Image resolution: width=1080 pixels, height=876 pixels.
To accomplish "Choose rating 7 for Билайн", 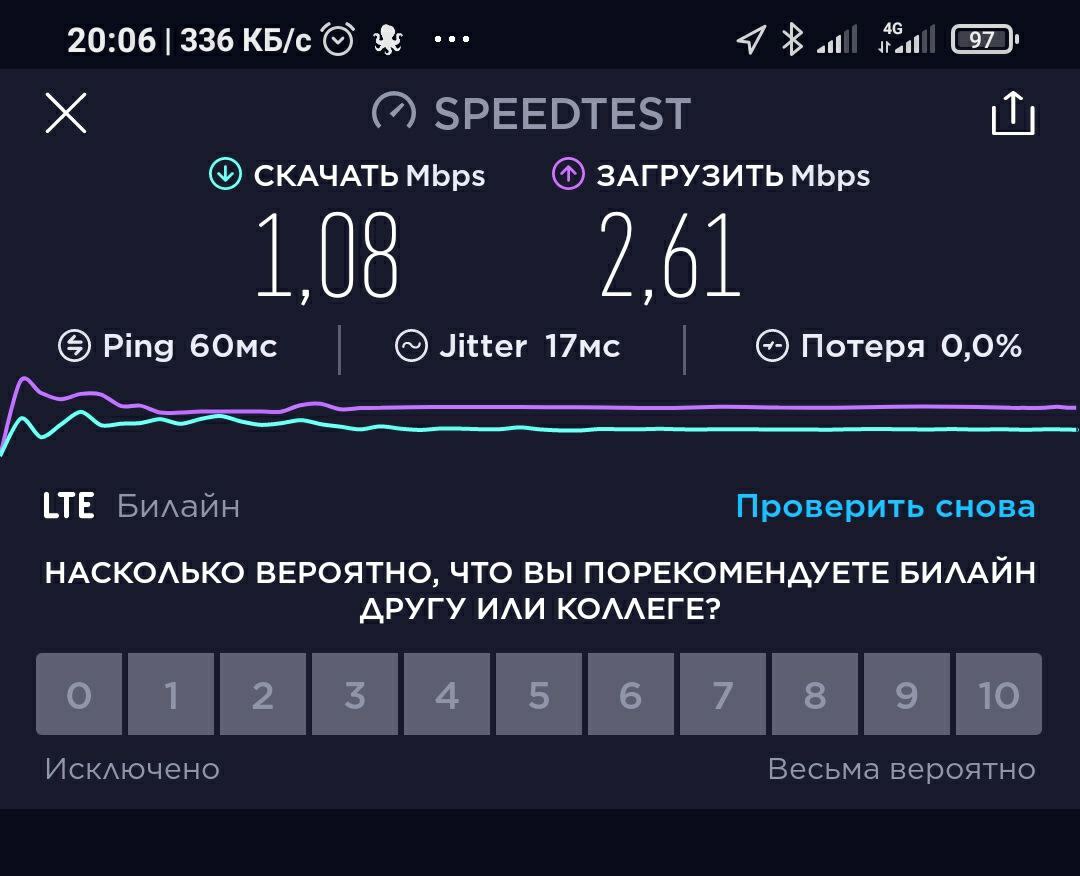I will point(723,694).
